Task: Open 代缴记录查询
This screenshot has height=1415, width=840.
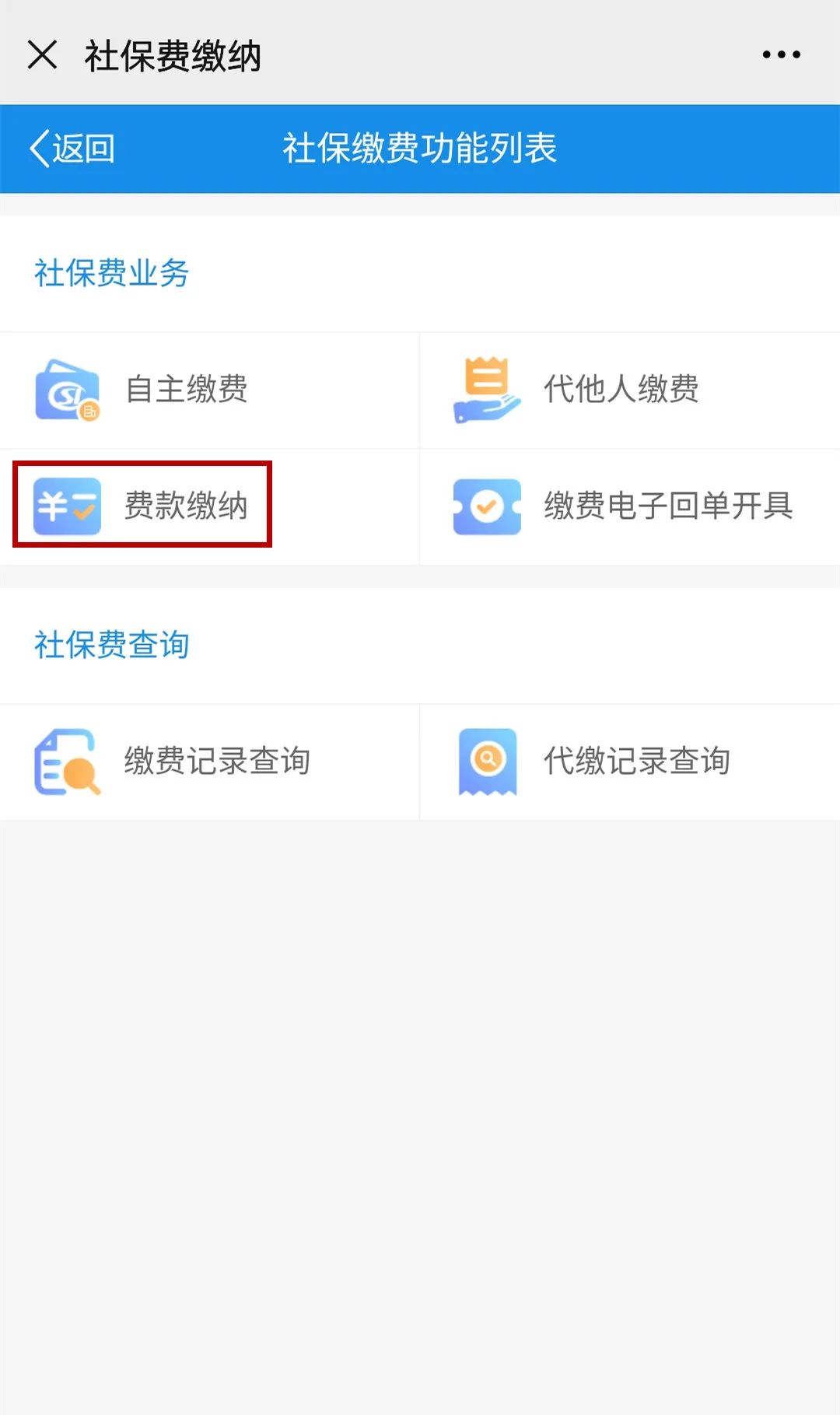Action: (630, 762)
